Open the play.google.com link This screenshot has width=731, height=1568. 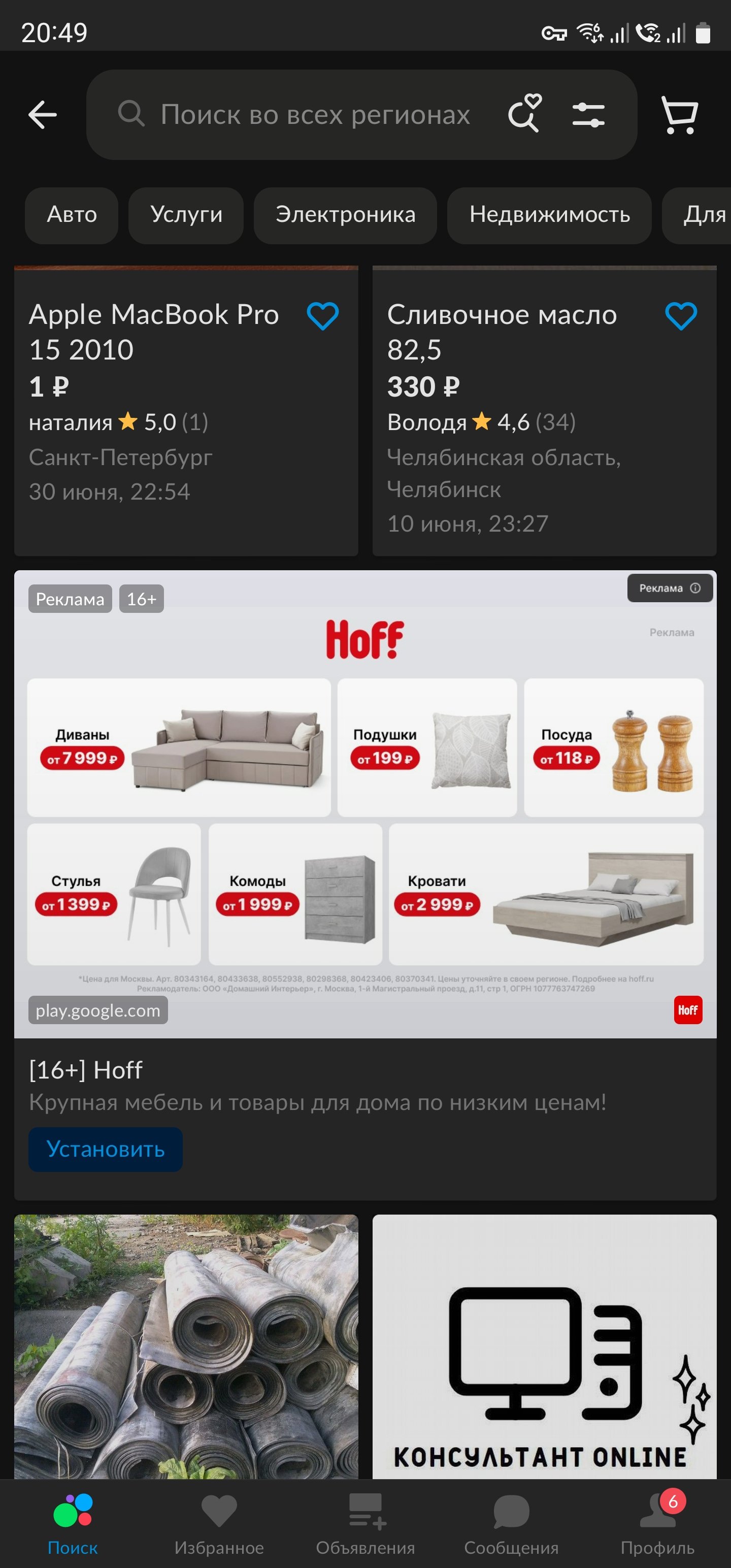pyautogui.click(x=97, y=1010)
